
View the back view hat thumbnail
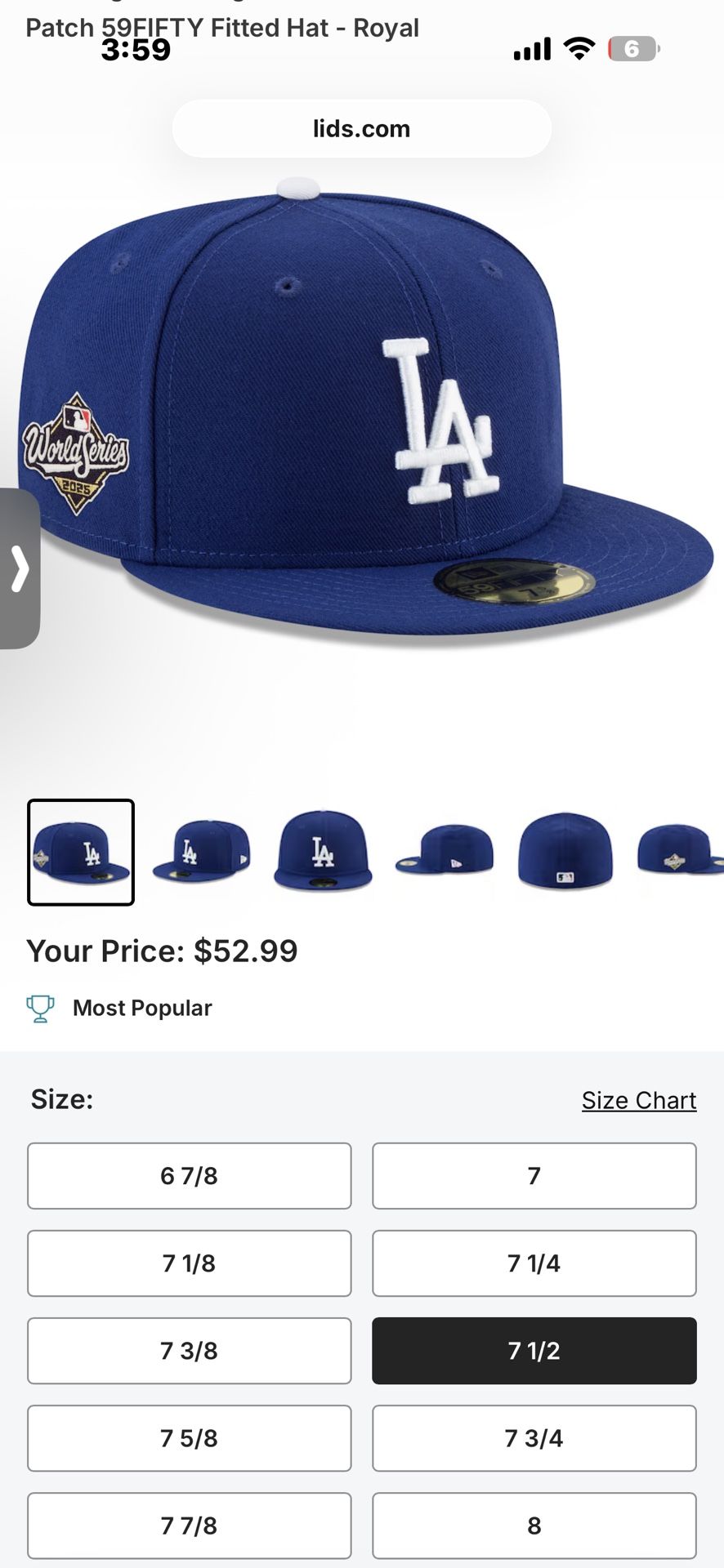566,852
